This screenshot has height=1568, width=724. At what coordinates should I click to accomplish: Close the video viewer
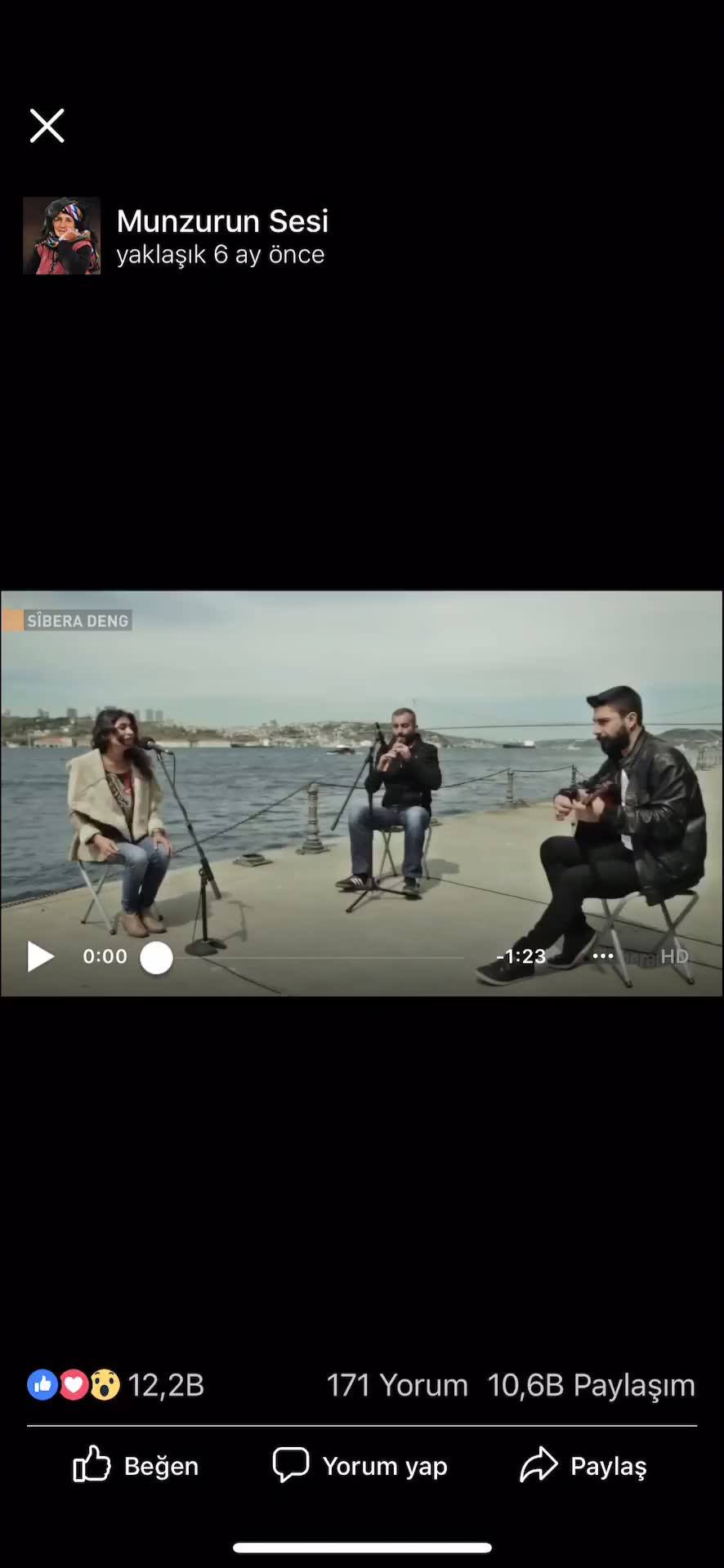click(47, 126)
